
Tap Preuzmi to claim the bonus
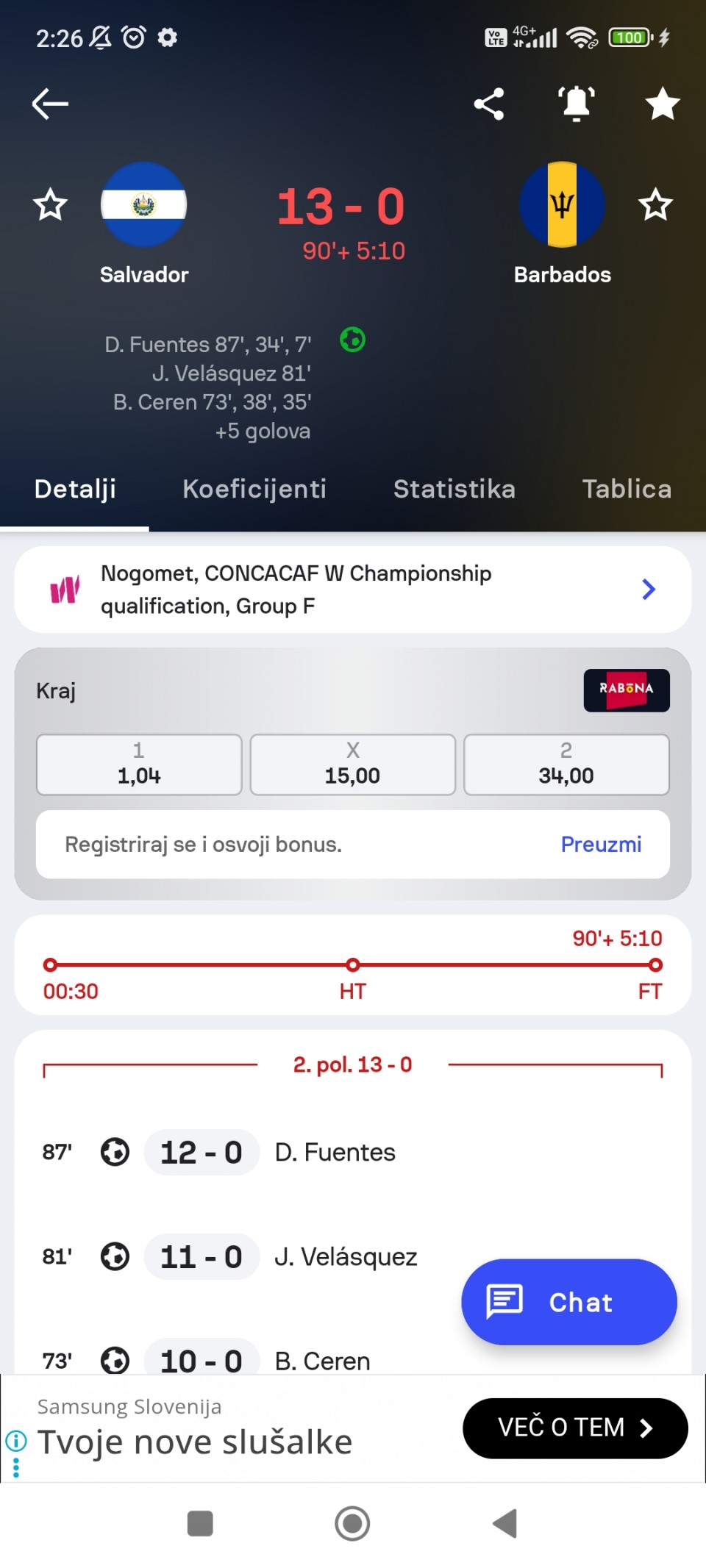(601, 844)
